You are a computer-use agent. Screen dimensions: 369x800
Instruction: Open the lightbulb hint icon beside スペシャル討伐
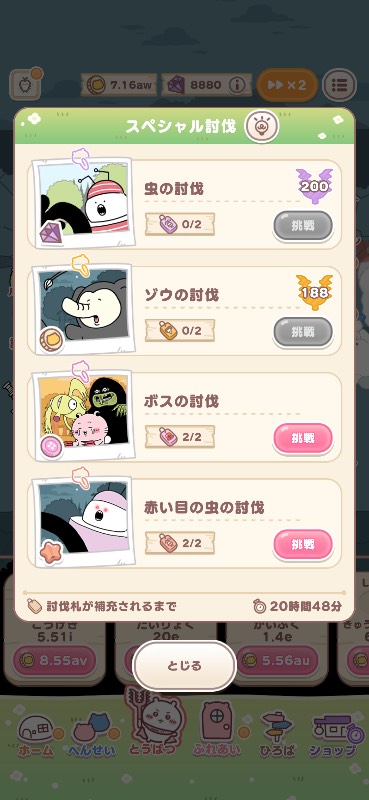[x=261, y=127]
